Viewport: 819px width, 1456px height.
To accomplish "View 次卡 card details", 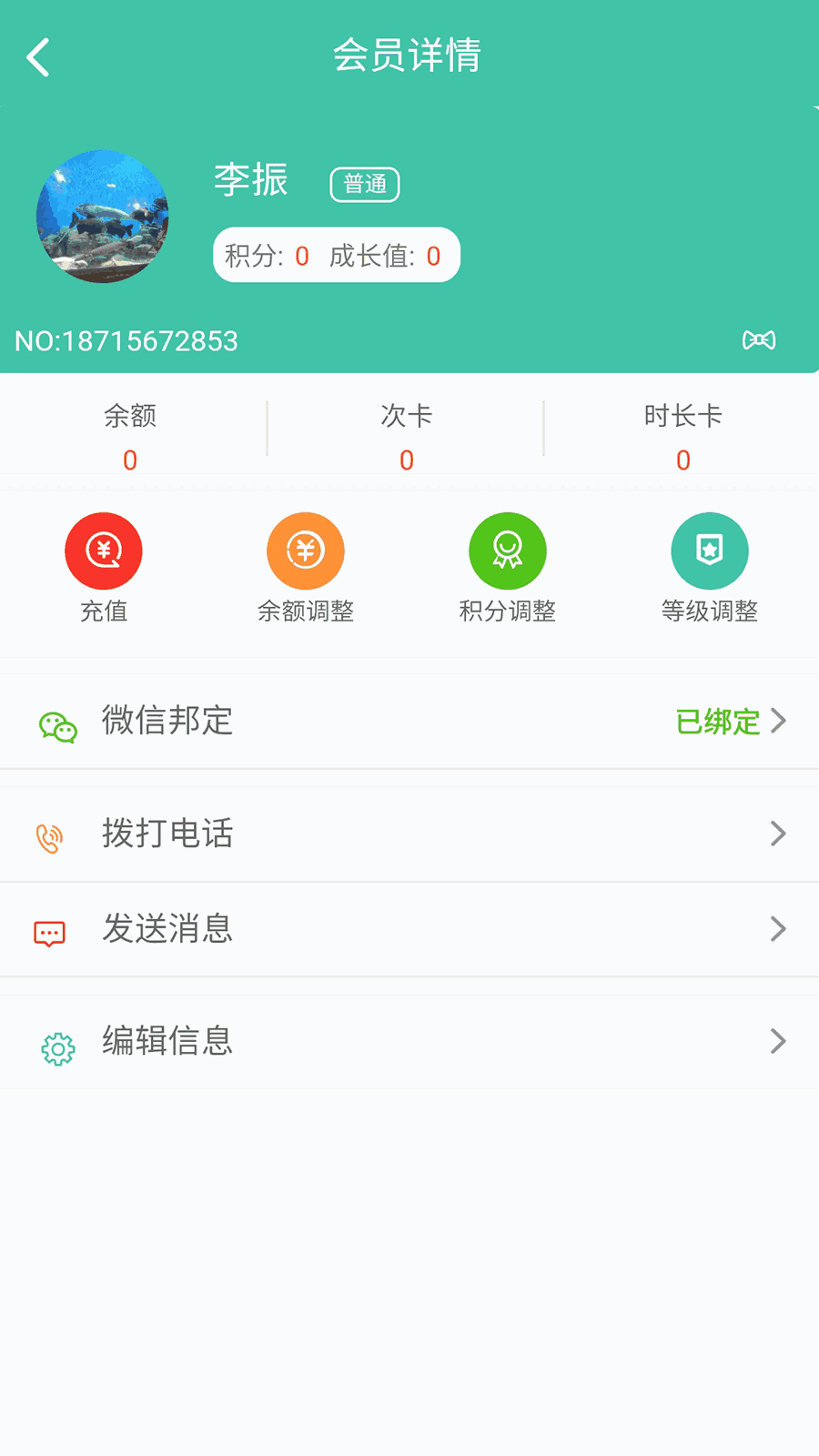I will (407, 437).
